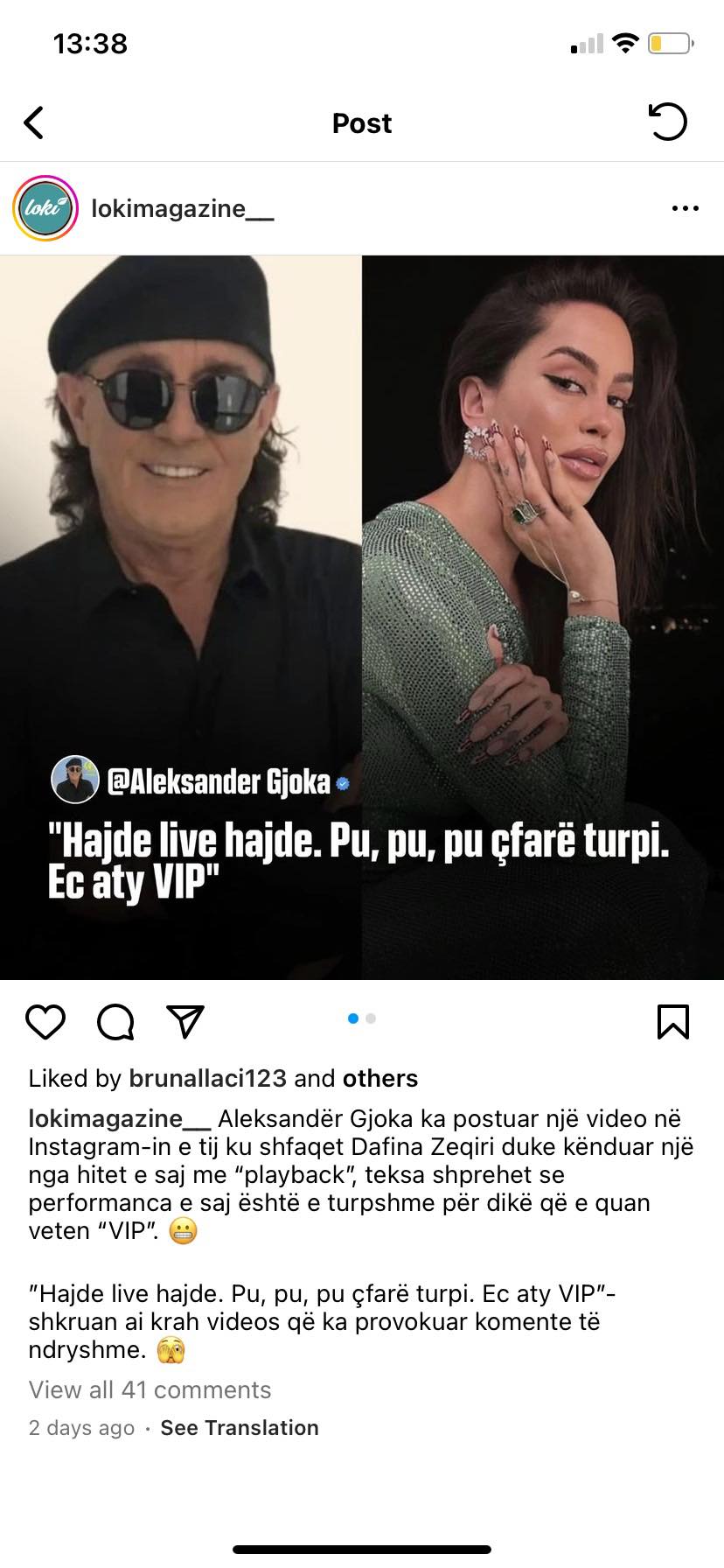The width and height of the screenshot is (724, 1568).
Task: Open the post's three-dot options menu
Action: click(x=685, y=208)
